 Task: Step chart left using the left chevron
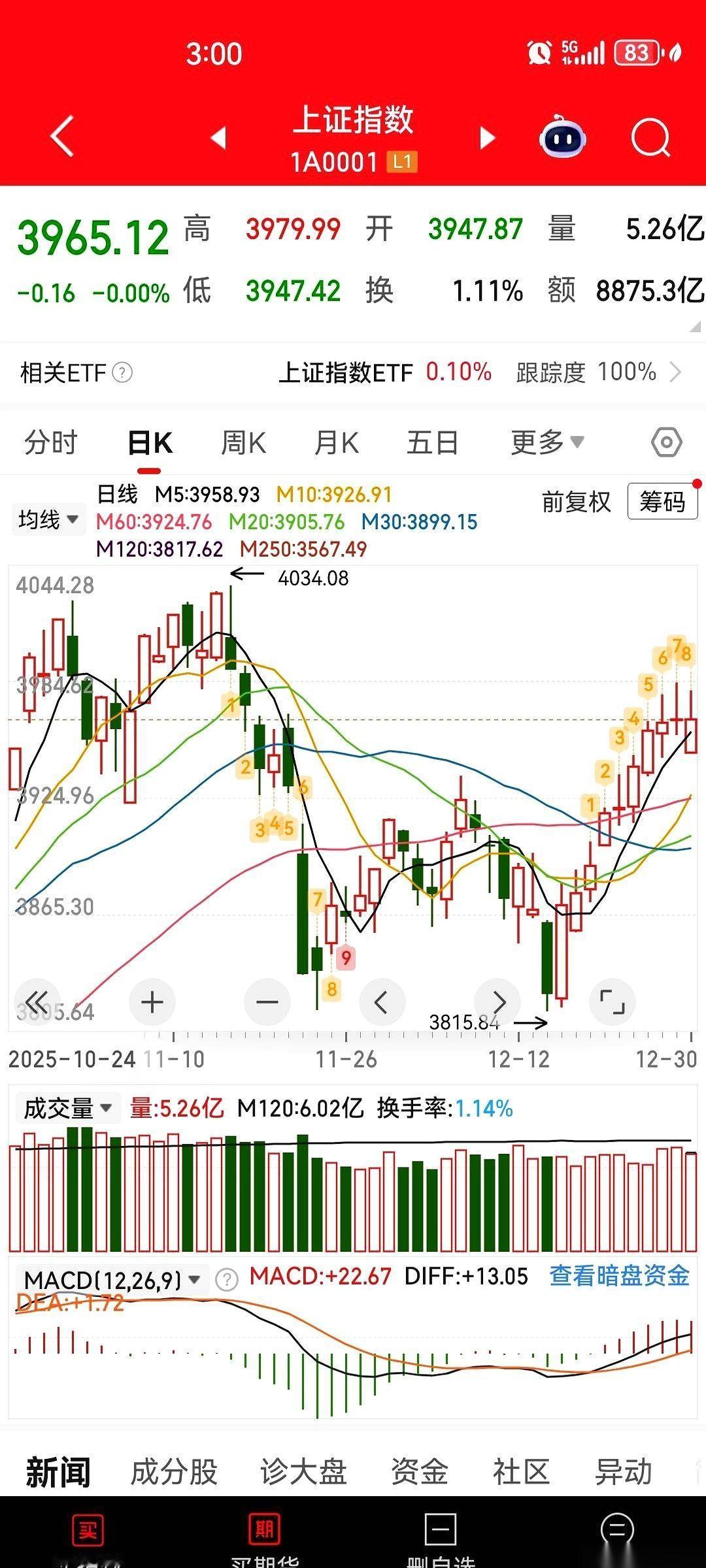pos(382,1002)
